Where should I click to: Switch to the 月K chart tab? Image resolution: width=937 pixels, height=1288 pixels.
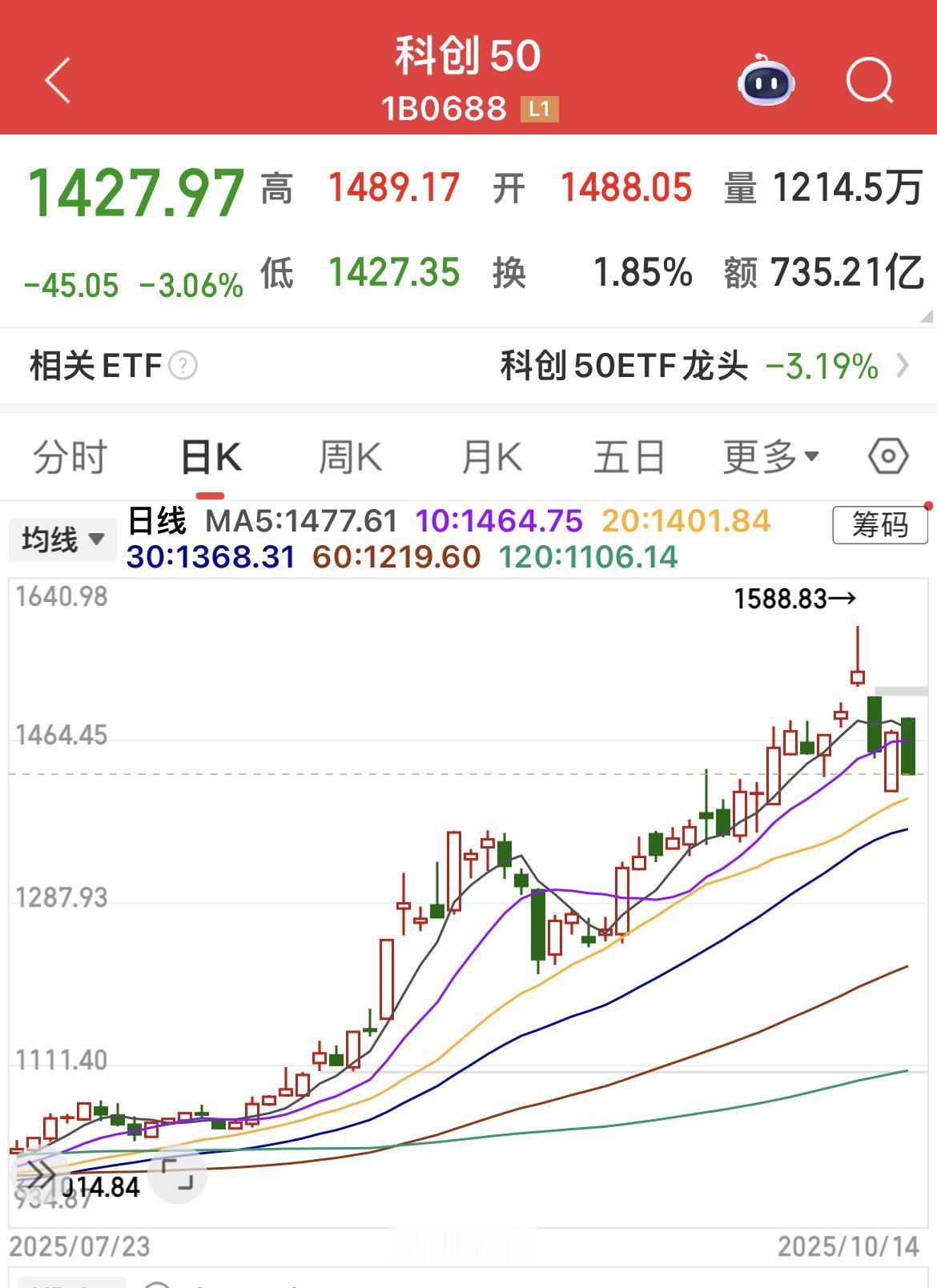point(492,458)
